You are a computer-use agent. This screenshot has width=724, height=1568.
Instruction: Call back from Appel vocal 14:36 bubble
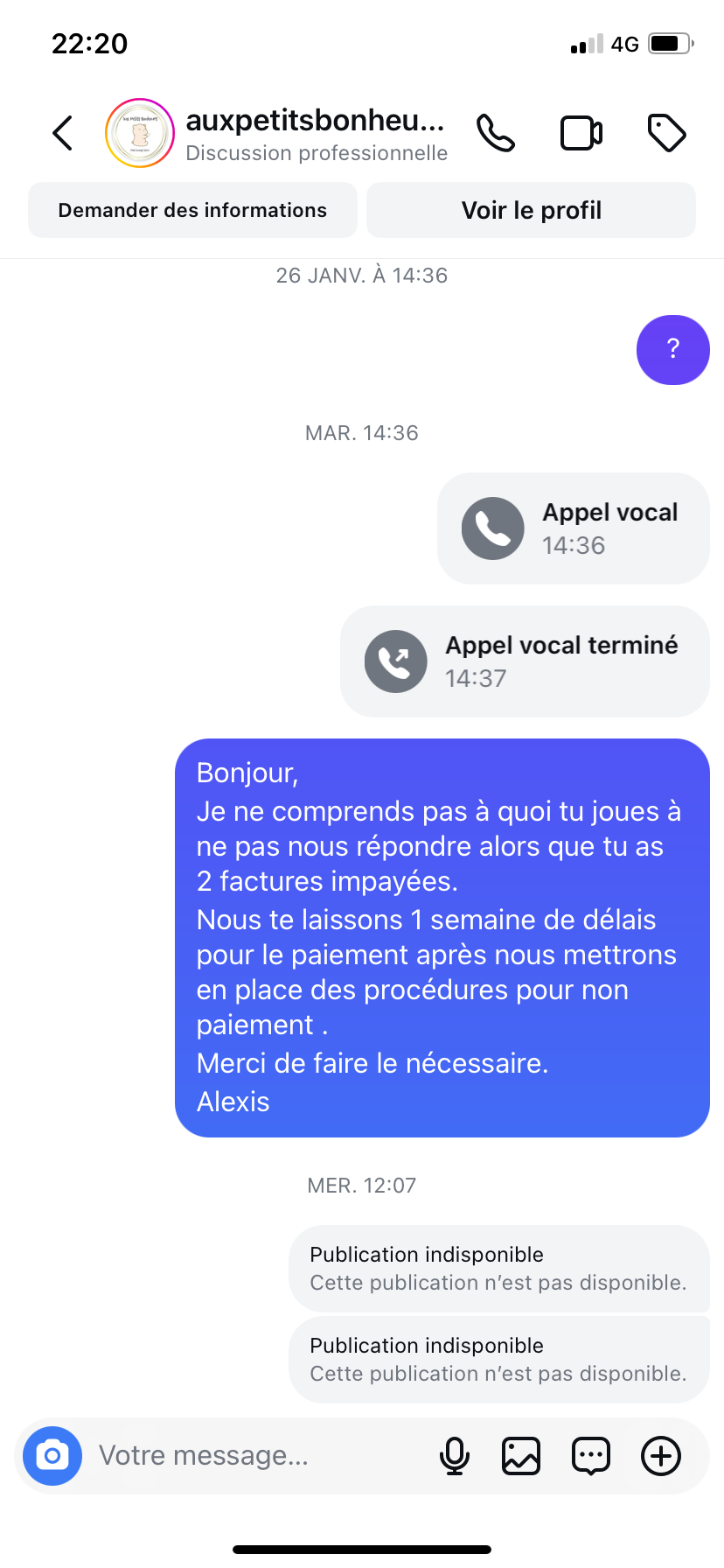(x=574, y=528)
